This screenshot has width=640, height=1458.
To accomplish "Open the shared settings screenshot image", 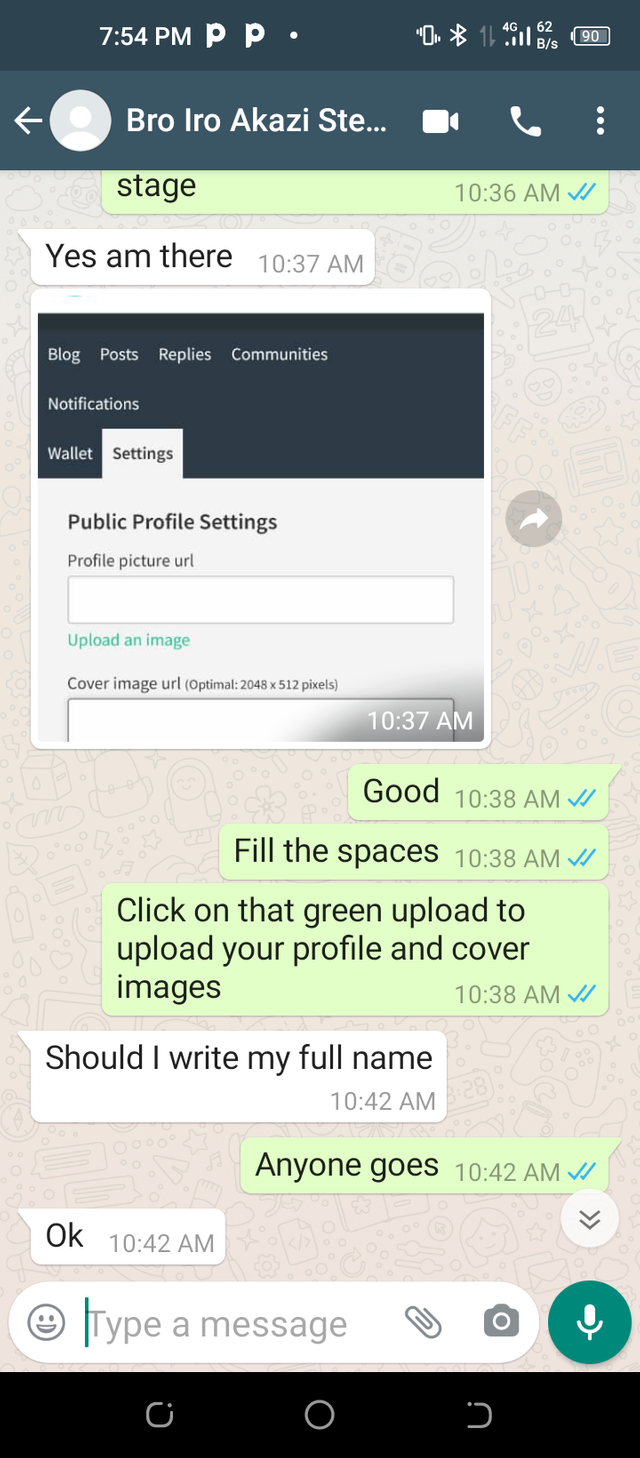I will click(x=261, y=519).
